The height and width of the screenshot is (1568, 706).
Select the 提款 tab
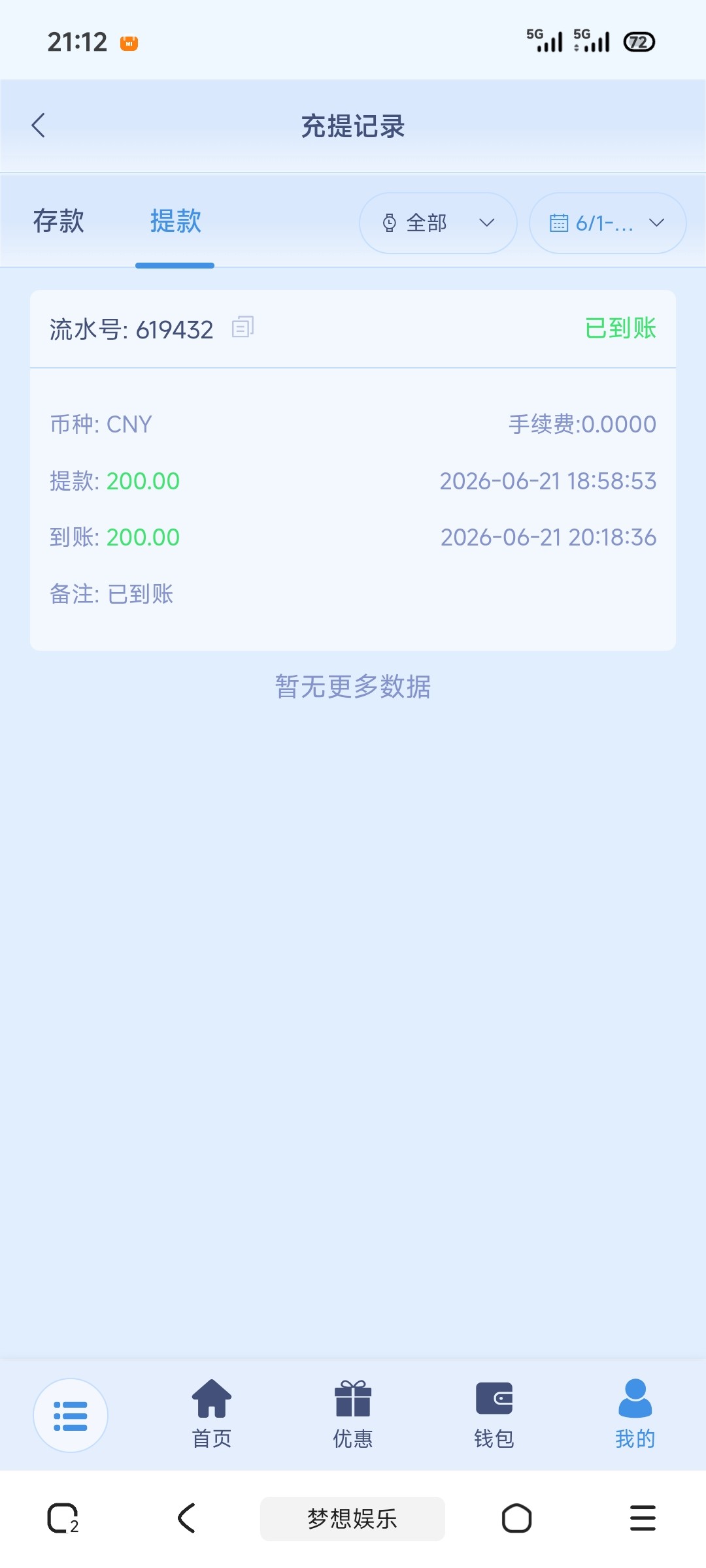click(175, 221)
